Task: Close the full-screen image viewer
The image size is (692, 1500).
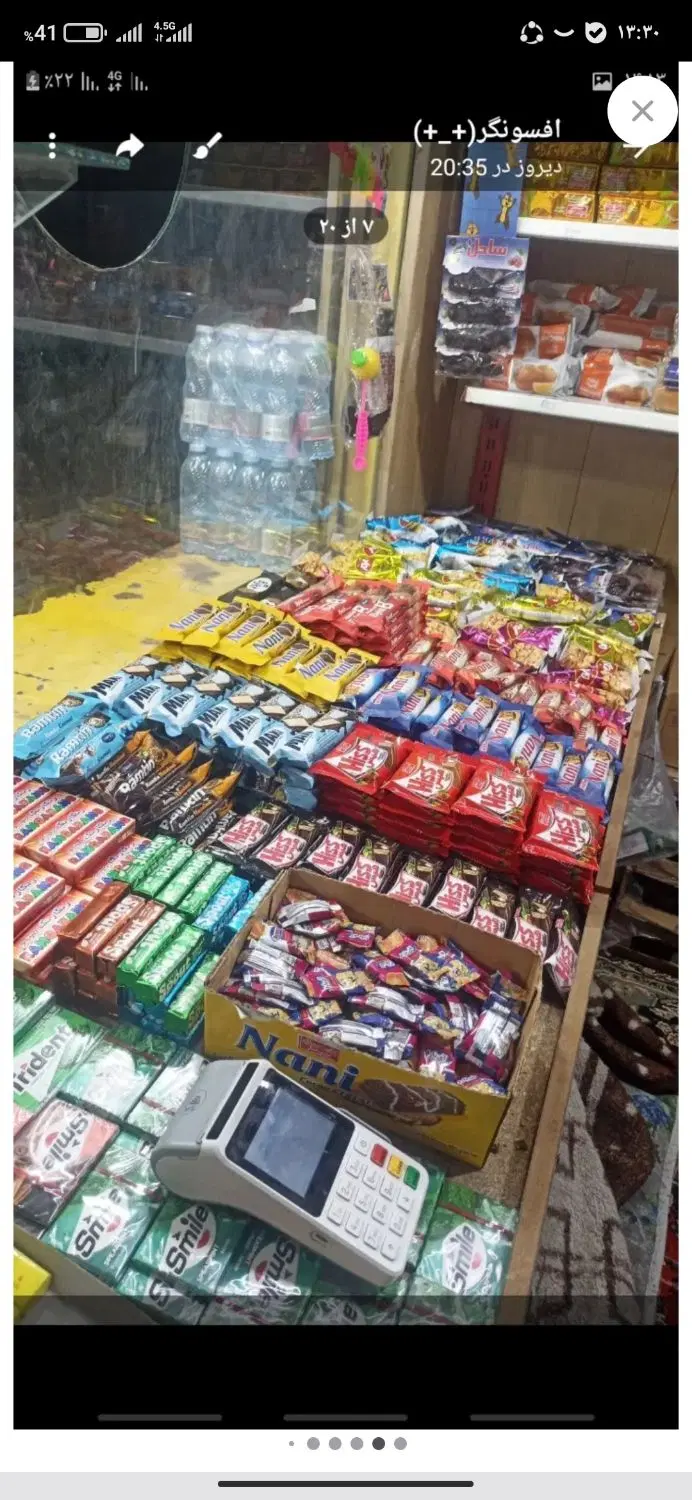Action: tap(642, 111)
